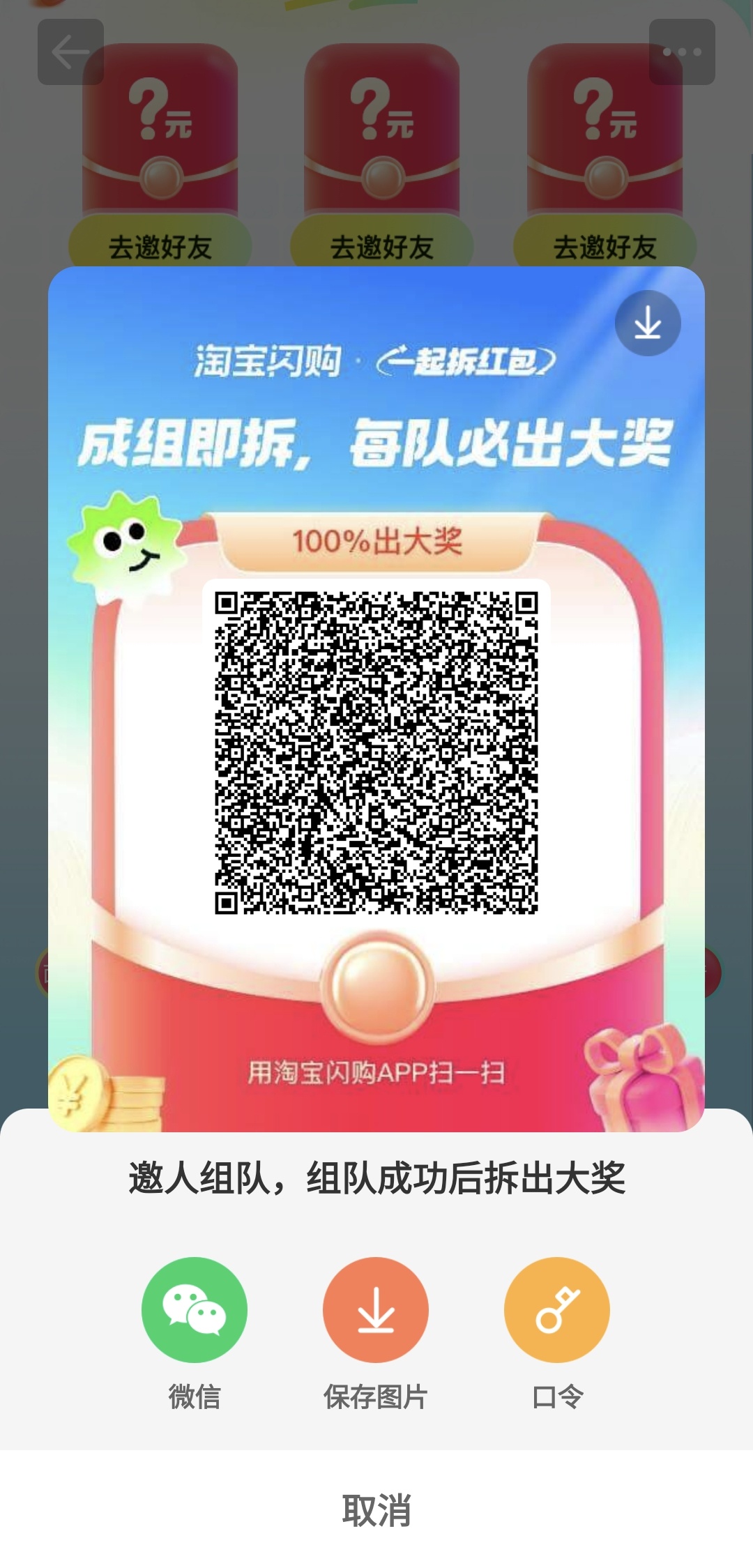Tap the 保存图片 share option
The image size is (753, 1568).
(x=375, y=1310)
